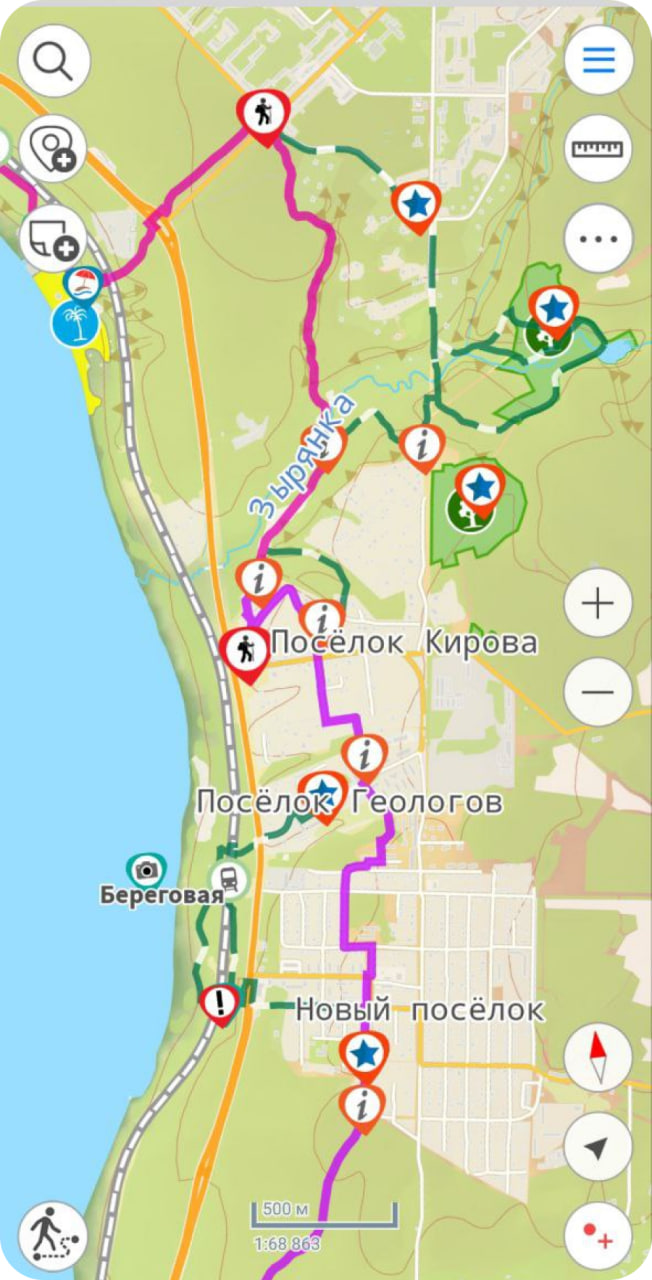Start track recording with red dot
Screen dimensions: 652x1280
click(598, 1235)
